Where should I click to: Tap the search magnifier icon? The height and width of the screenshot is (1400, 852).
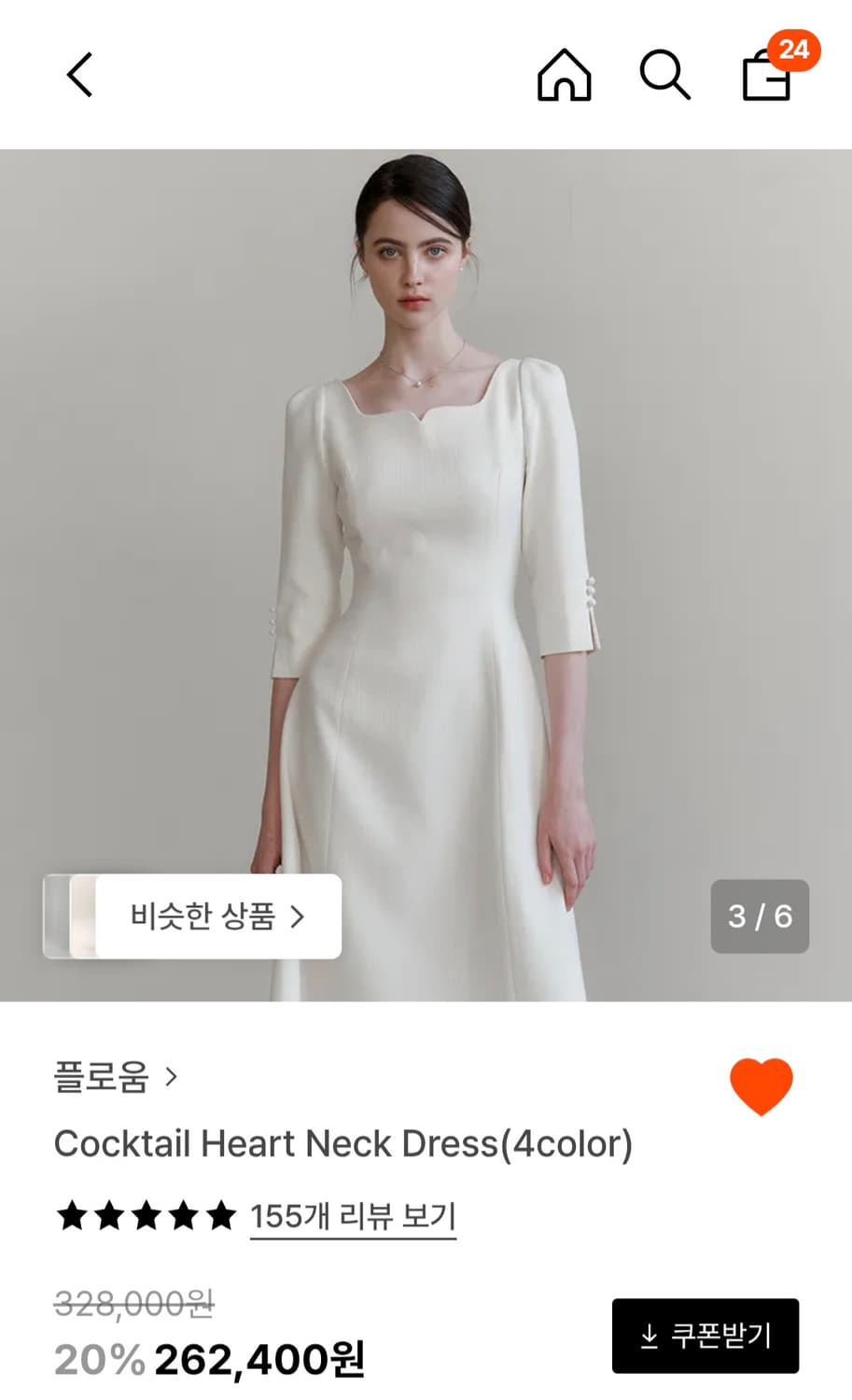point(665,77)
